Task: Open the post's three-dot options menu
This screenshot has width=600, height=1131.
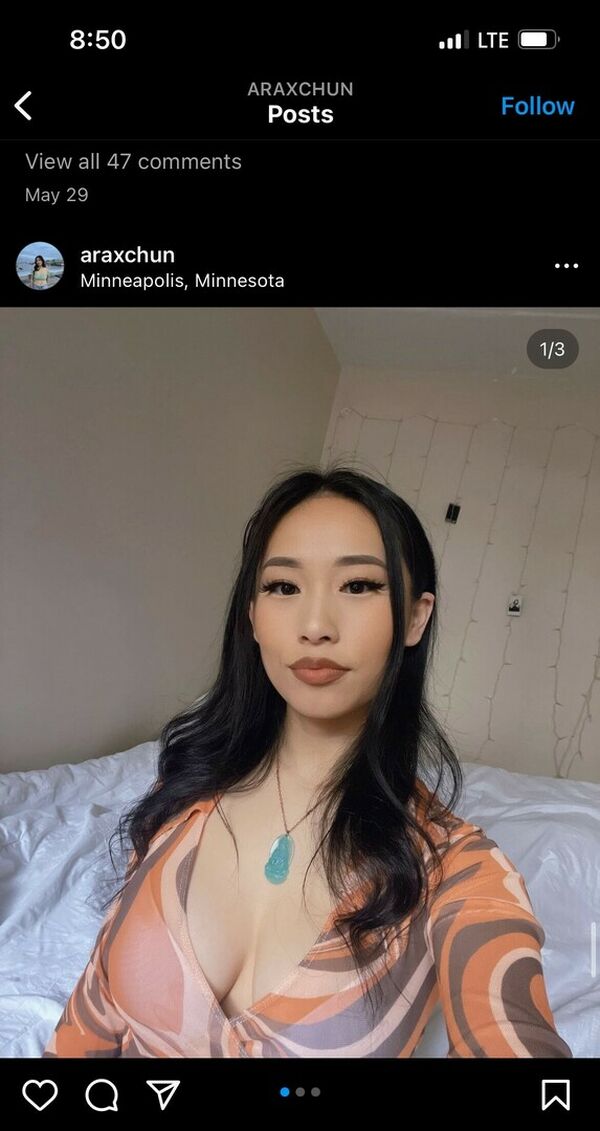Action: (x=566, y=266)
